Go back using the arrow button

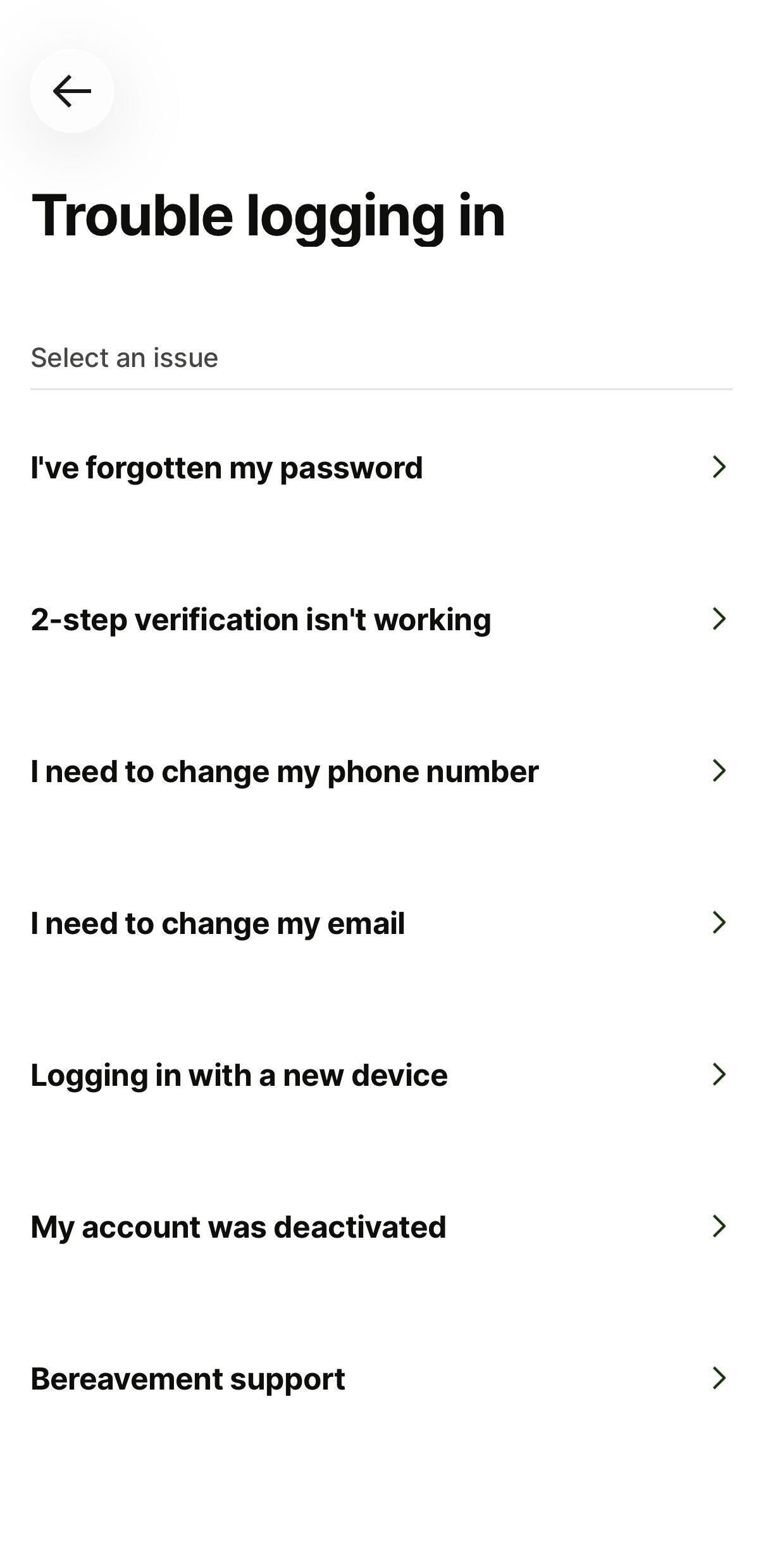72,91
